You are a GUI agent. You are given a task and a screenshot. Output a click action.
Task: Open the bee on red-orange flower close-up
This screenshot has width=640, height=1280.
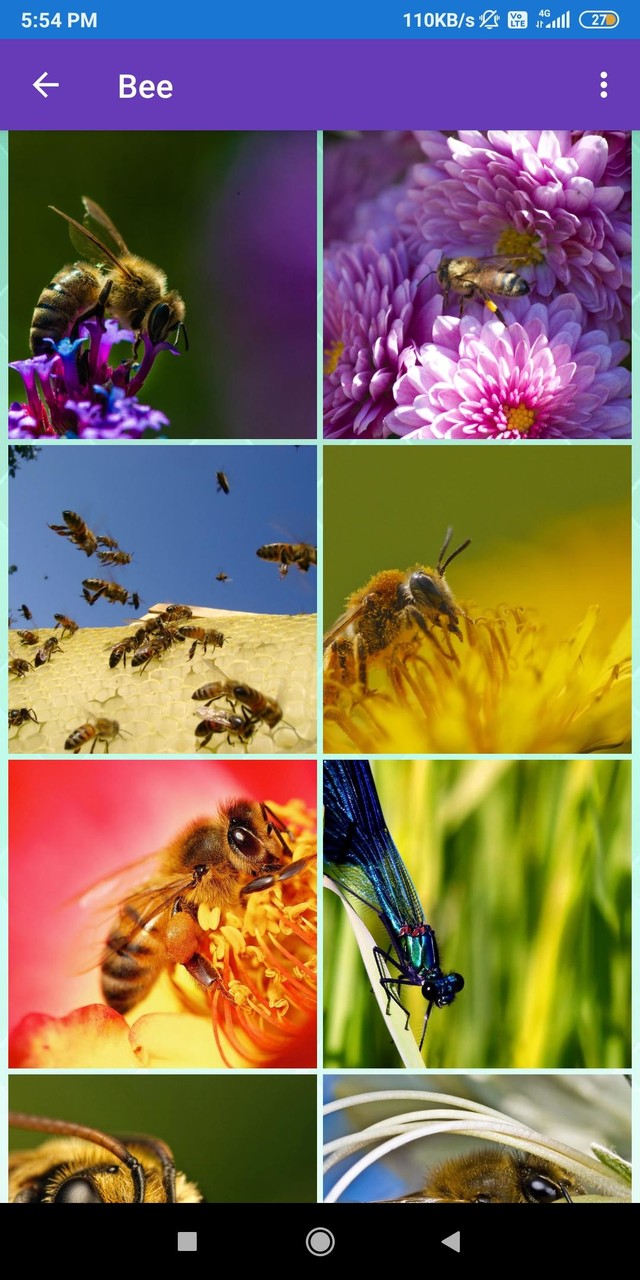[163, 914]
